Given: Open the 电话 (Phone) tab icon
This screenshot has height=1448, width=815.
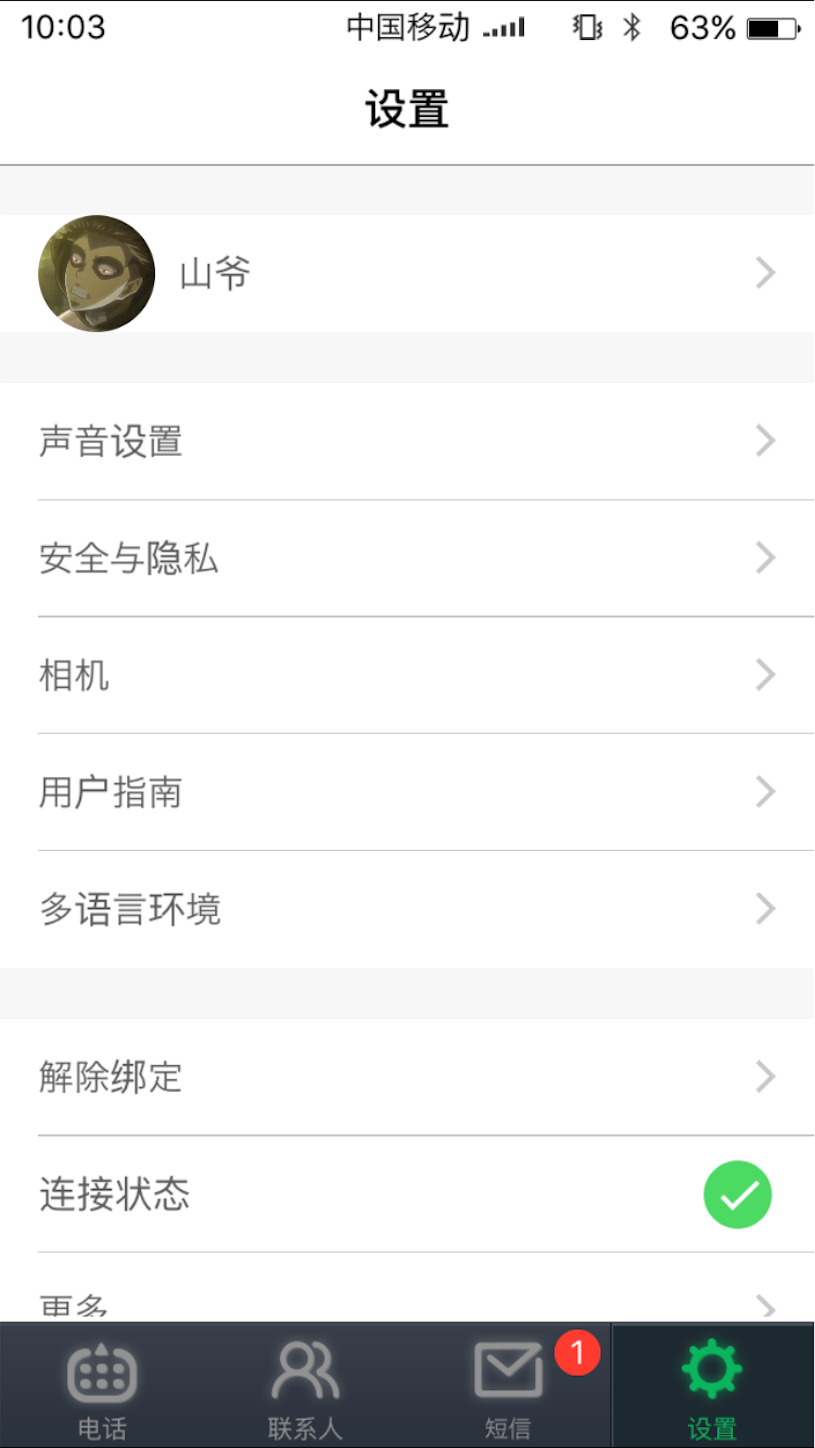Looking at the screenshot, I should [x=100, y=1372].
